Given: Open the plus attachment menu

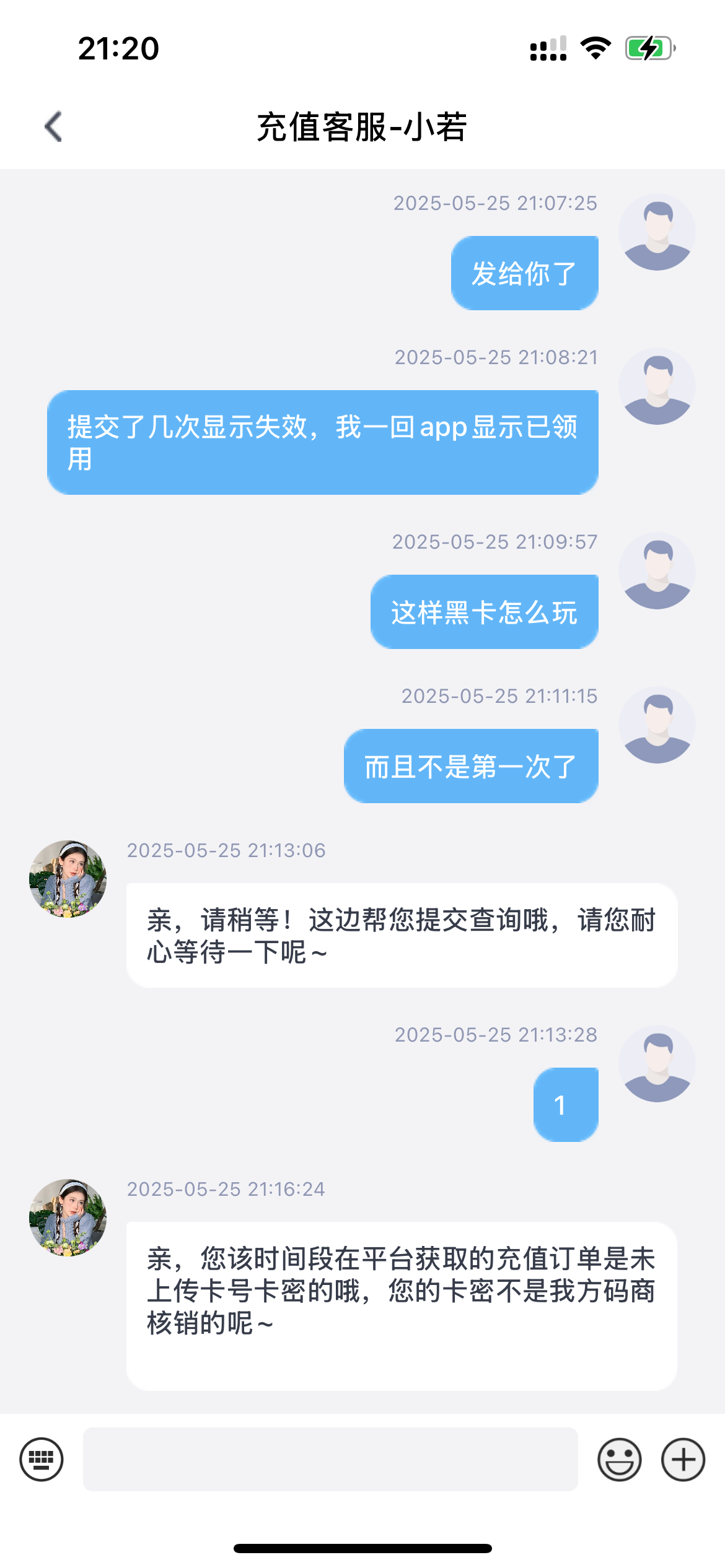Looking at the screenshot, I should pyautogui.click(x=683, y=1459).
